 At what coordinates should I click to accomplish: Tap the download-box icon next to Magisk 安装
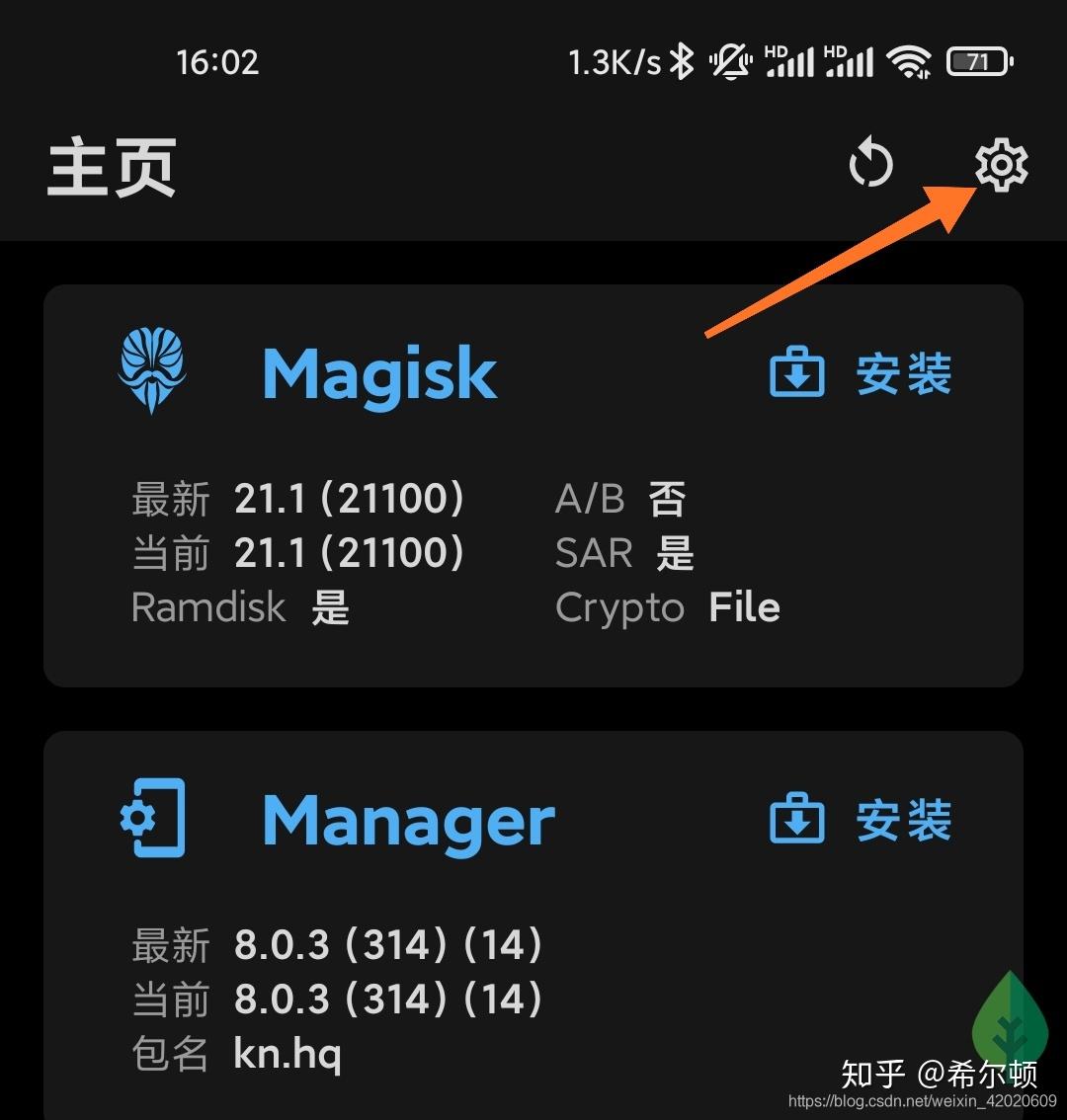[x=796, y=372]
